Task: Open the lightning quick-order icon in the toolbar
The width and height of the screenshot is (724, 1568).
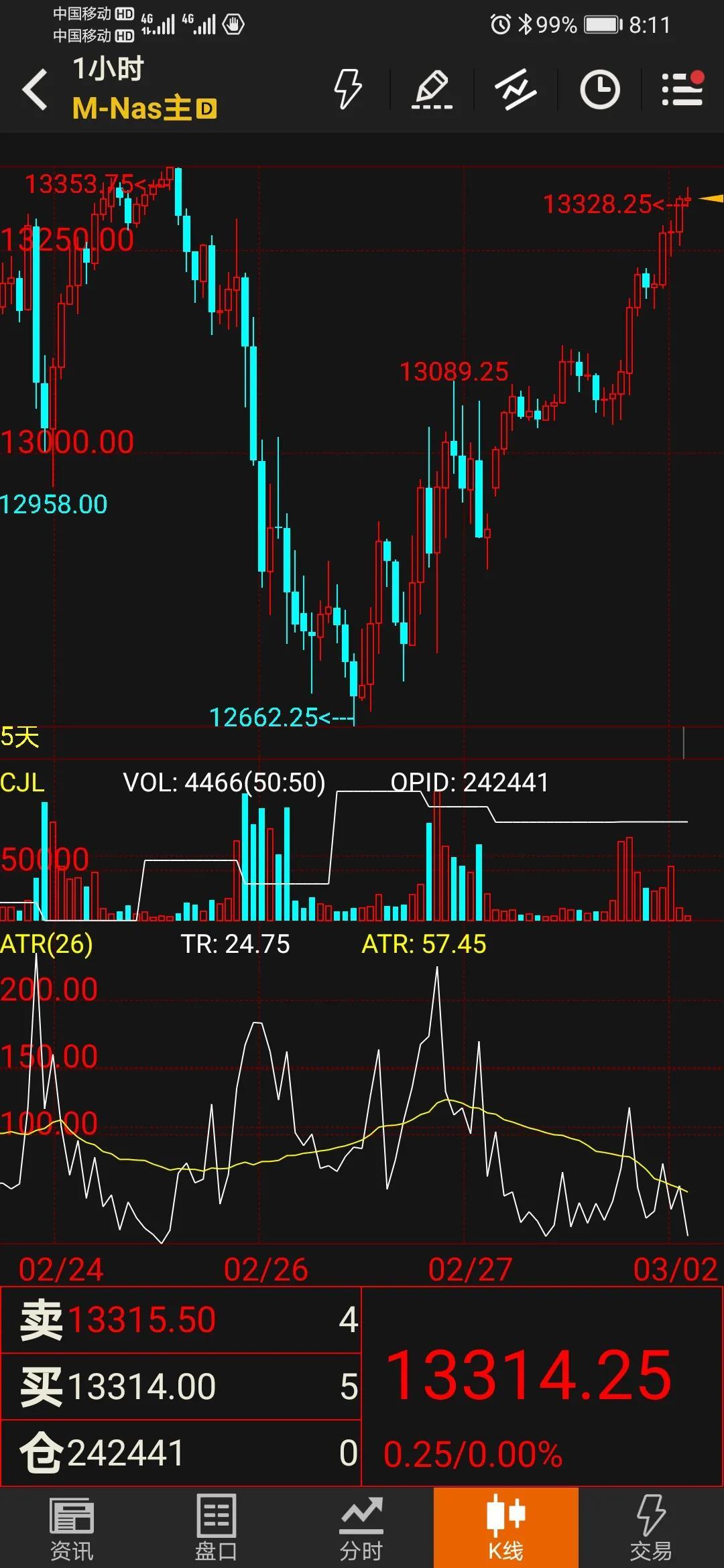Action: coord(348,89)
